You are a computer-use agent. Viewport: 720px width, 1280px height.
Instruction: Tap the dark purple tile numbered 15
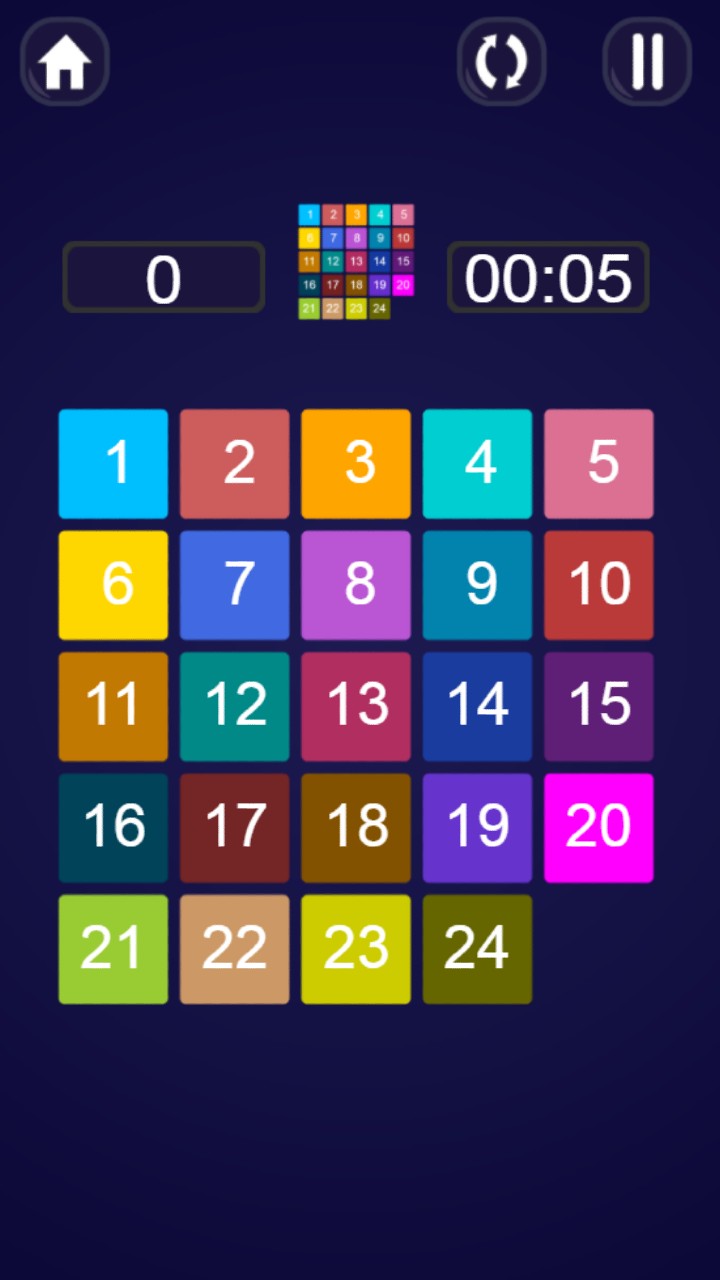click(598, 707)
